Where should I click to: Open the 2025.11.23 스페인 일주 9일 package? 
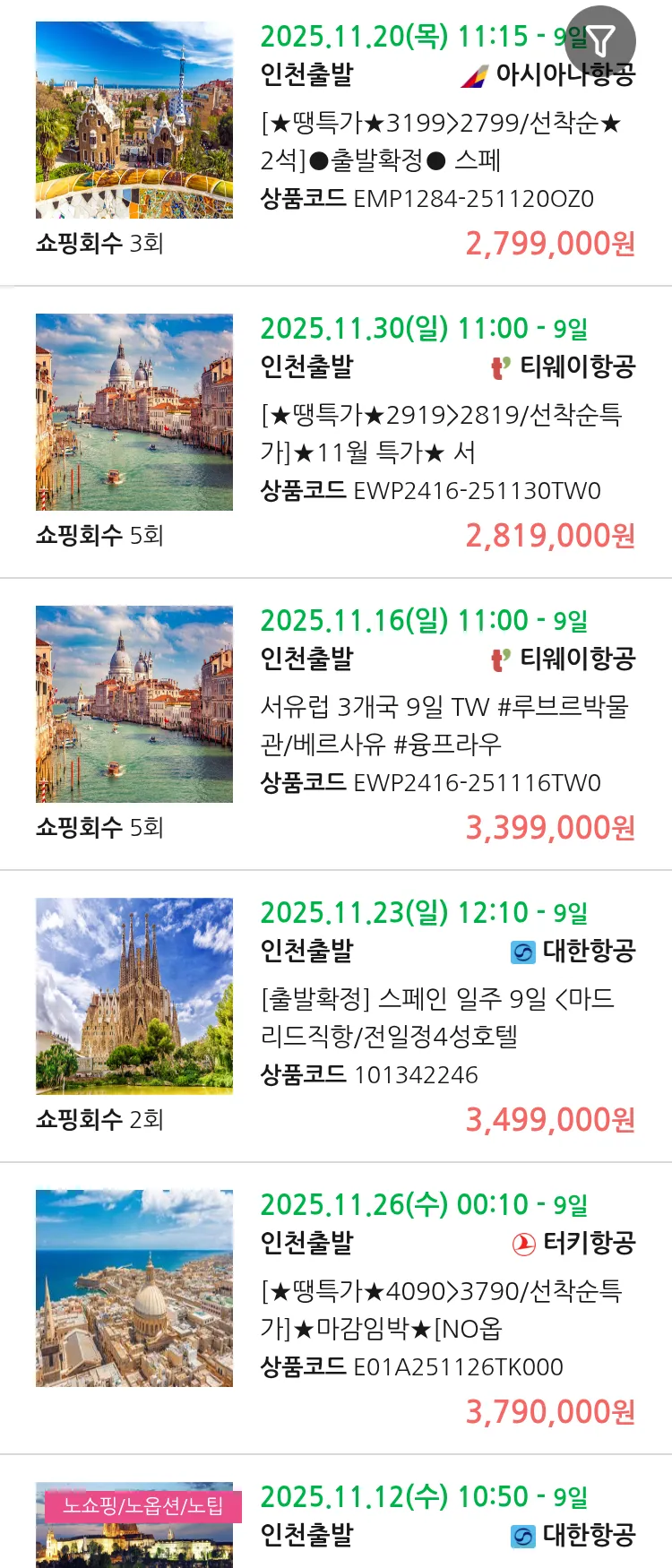pyautogui.click(x=439, y=1018)
